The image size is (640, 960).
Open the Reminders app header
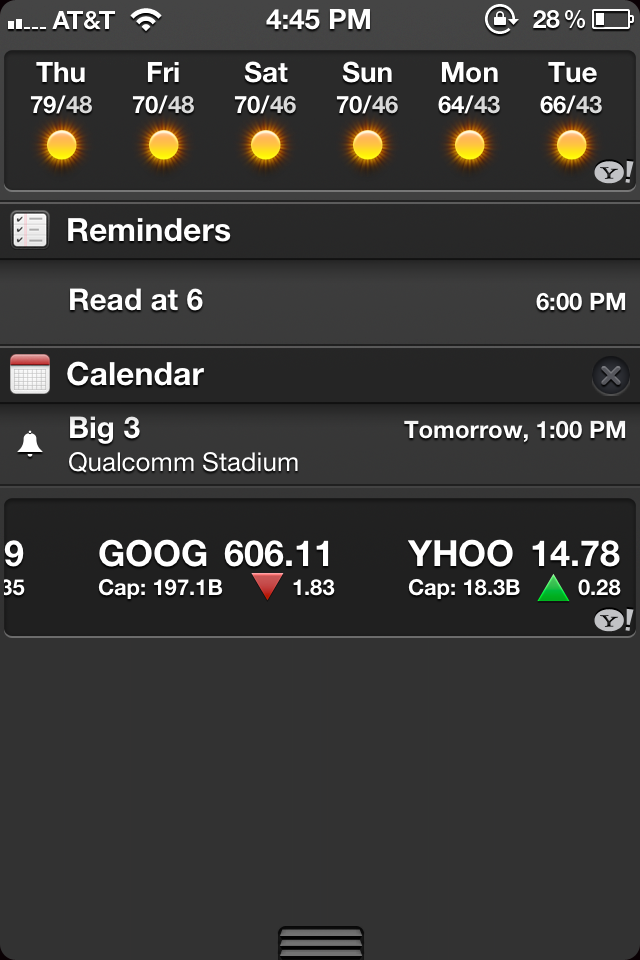[x=149, y=231]
